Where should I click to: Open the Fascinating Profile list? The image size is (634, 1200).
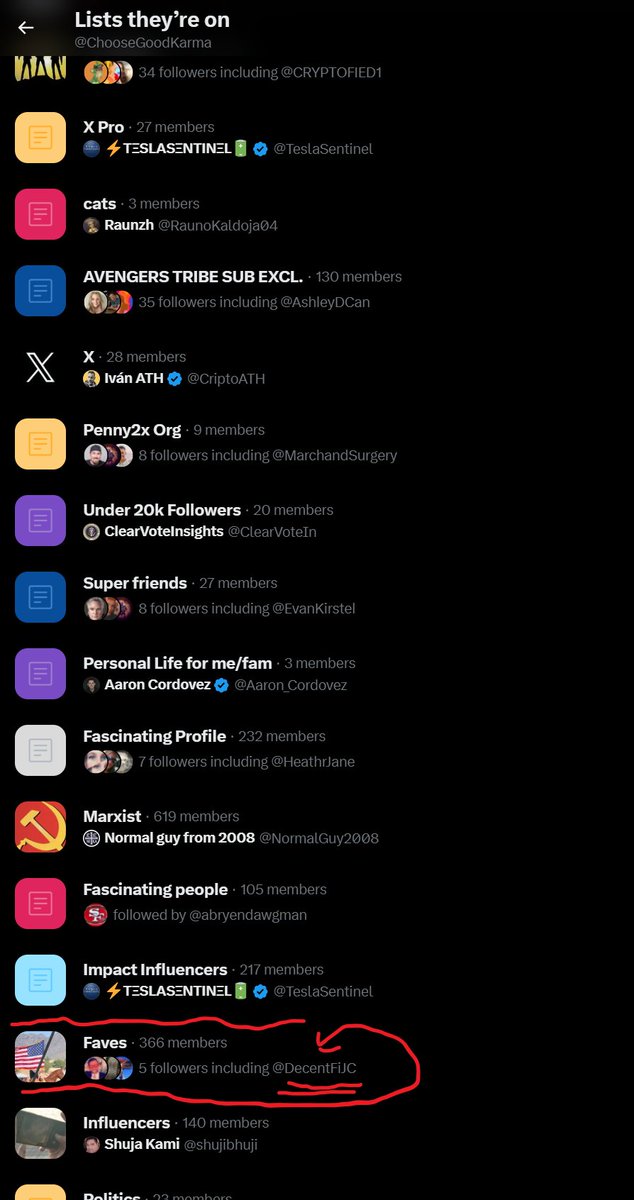pyautogui.click(x=154, y=736)
